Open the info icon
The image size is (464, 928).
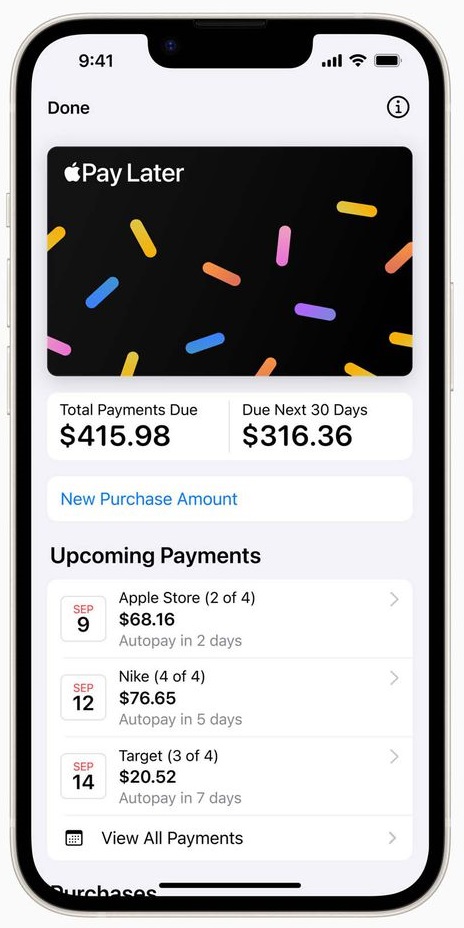pos(398,107)
